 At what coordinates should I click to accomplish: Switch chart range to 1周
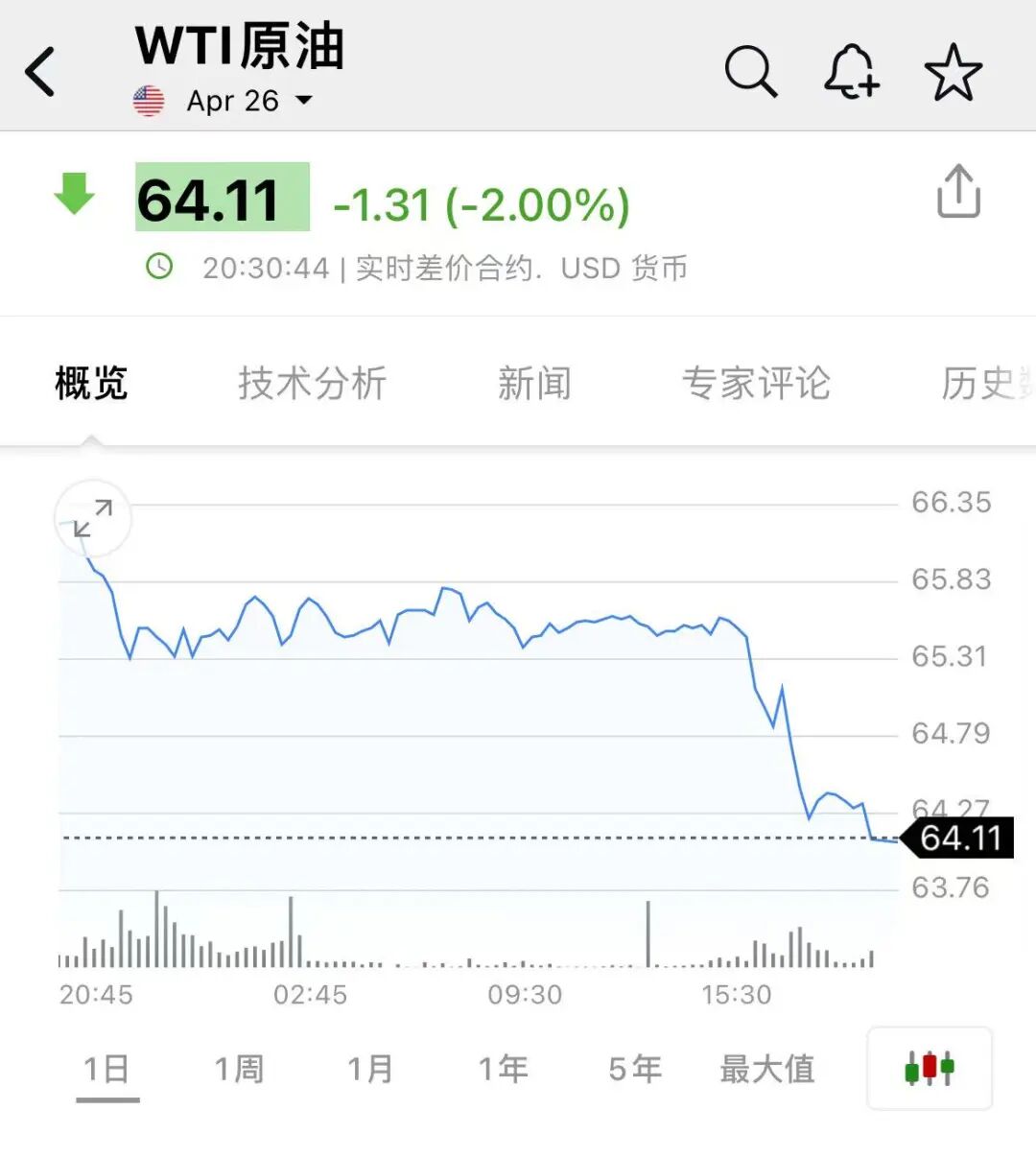point(239,1069)
